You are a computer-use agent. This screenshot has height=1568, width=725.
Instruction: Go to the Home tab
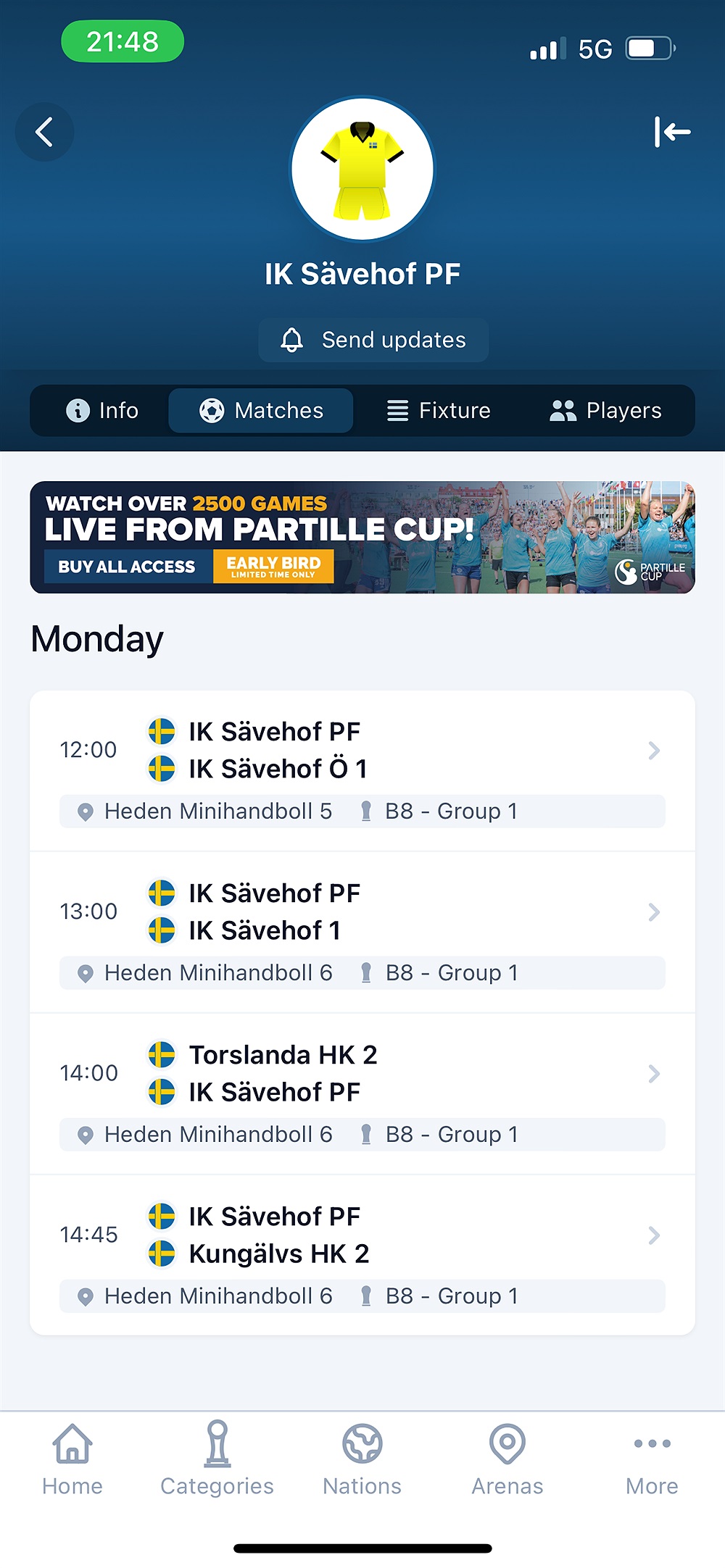[x=72, y=1459]
